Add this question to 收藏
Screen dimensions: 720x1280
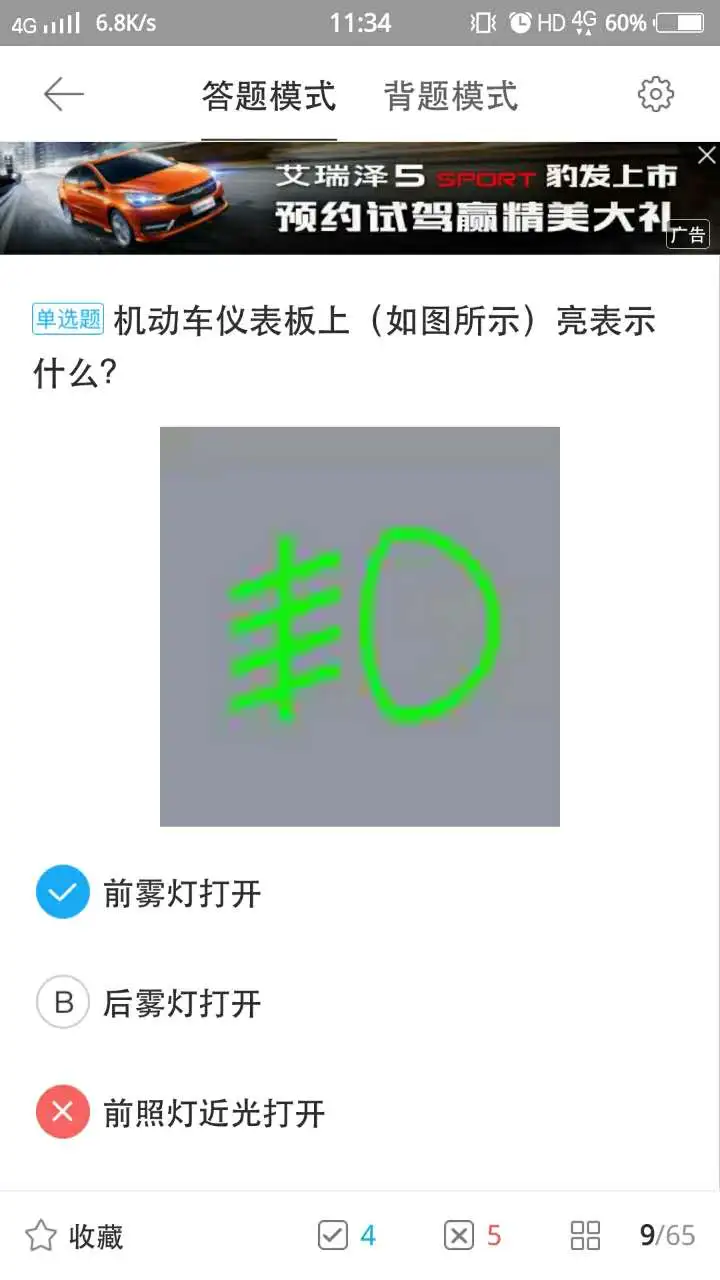(x=74, y=1236)
